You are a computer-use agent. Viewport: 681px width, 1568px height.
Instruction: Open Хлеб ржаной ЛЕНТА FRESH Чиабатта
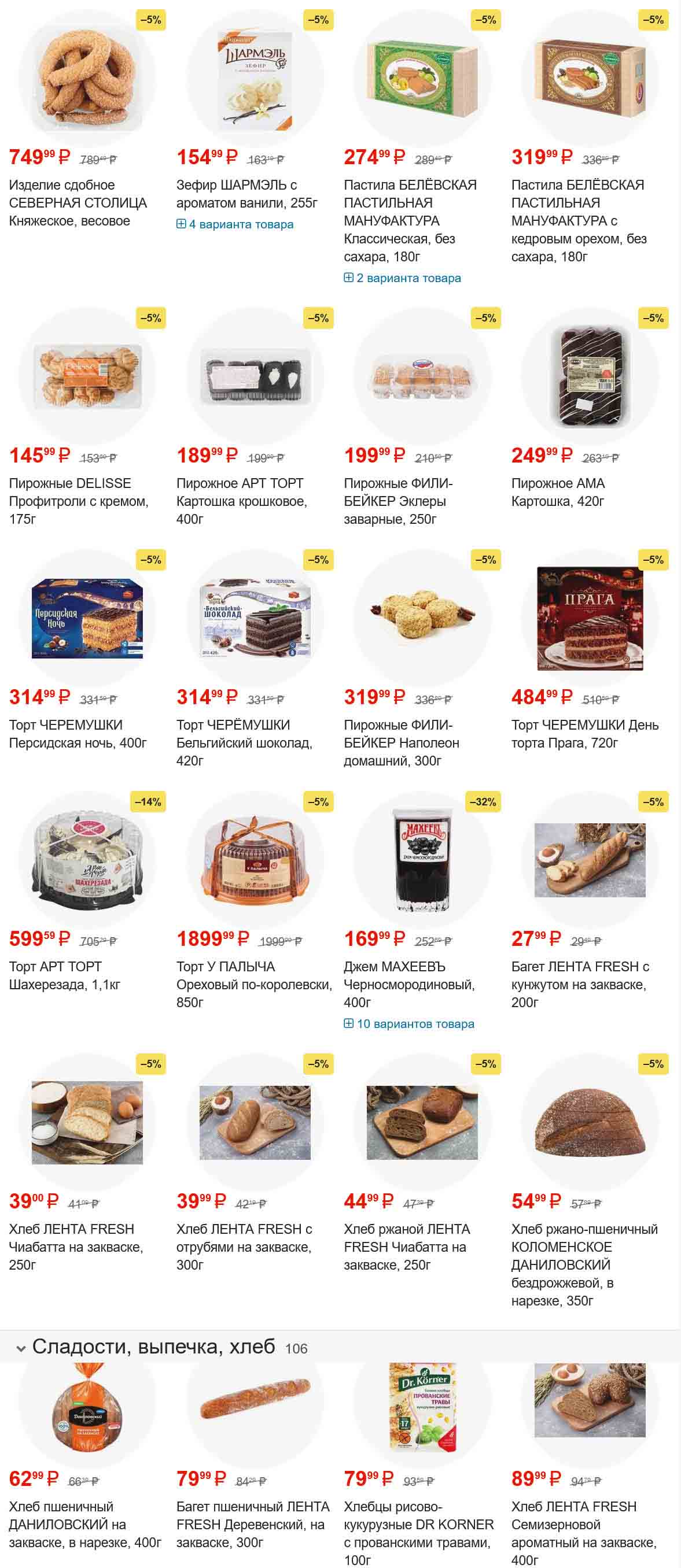(x=406, y=1246)
